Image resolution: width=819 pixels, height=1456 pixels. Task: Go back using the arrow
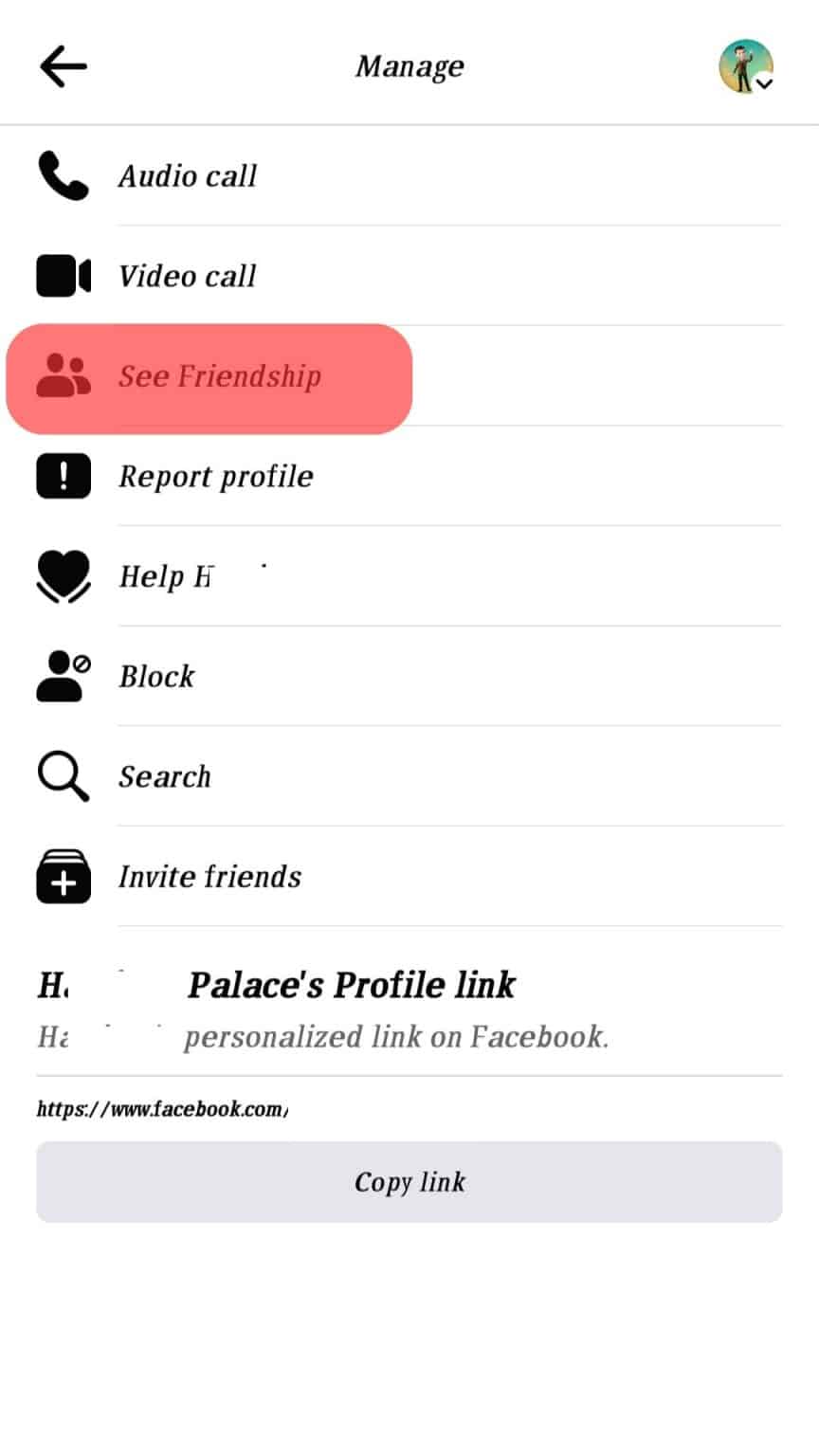pos(63,65)
